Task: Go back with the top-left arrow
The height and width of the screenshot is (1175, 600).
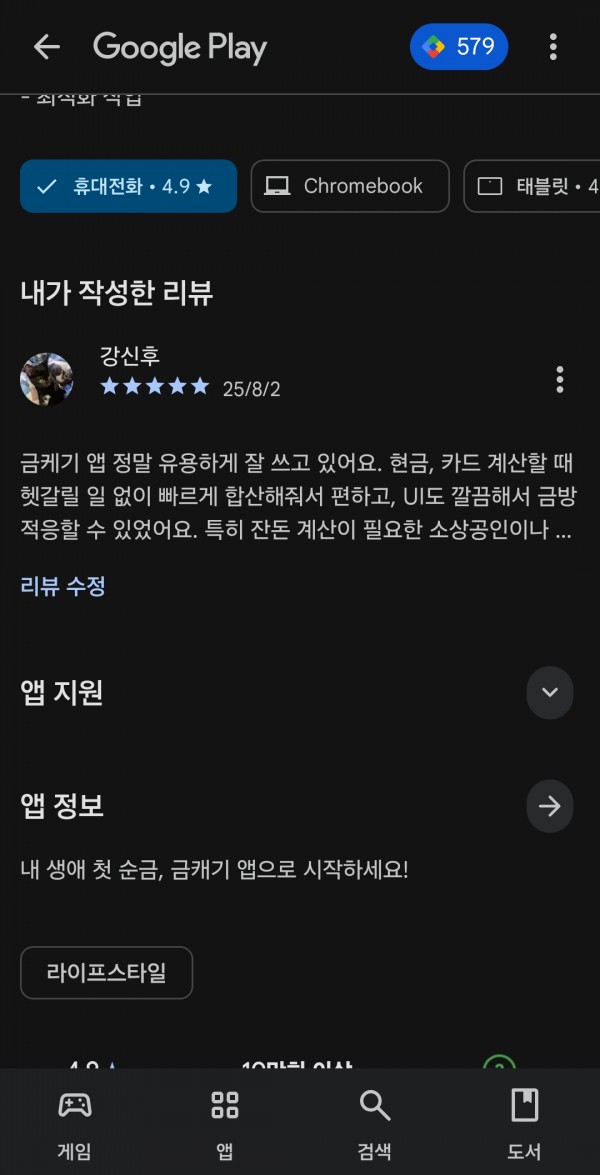Action: coord(46,47)
